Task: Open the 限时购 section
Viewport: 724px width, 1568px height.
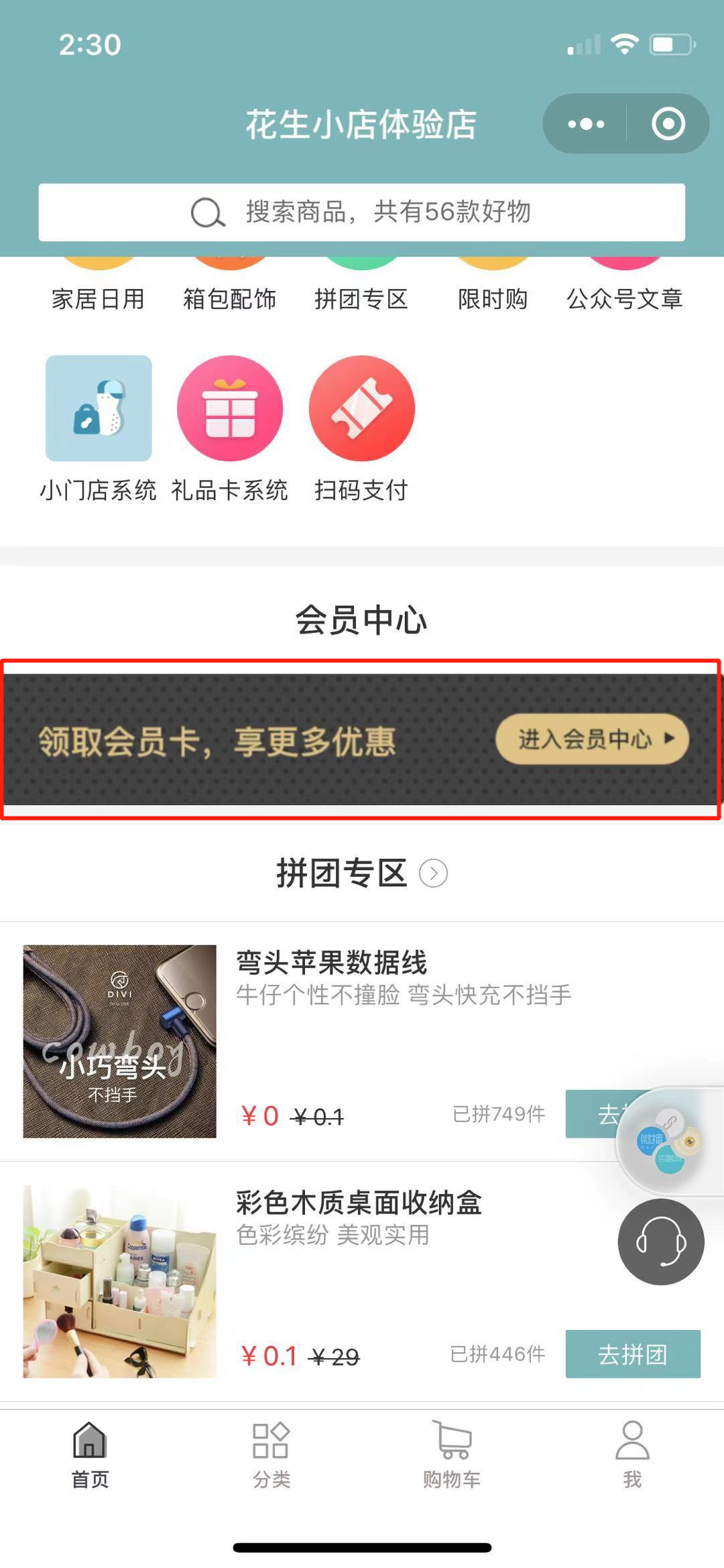Action: 493,298
